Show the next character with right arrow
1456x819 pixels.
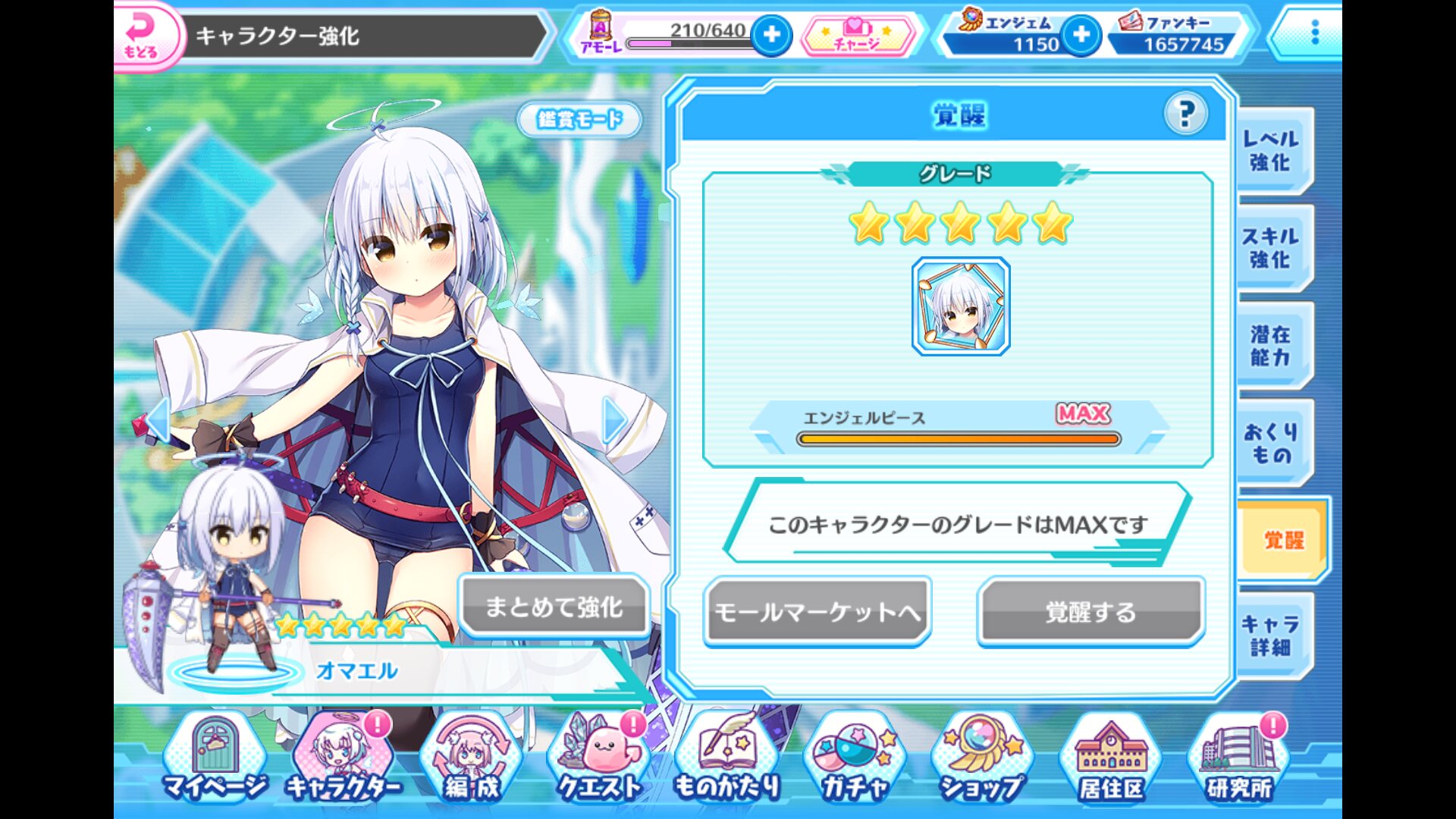pyautogui.click(x=614, y=419)
